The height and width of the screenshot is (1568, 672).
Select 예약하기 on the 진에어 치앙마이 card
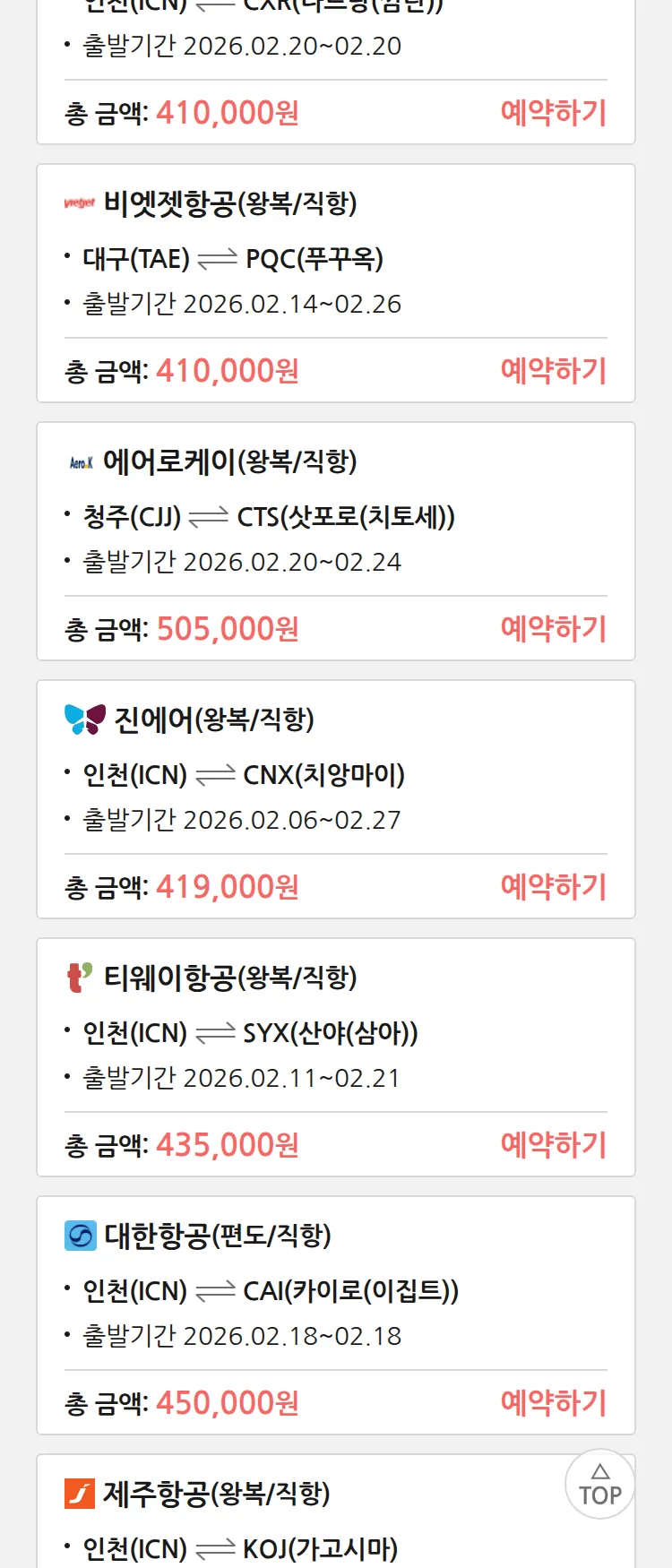[x=553, y=887]
